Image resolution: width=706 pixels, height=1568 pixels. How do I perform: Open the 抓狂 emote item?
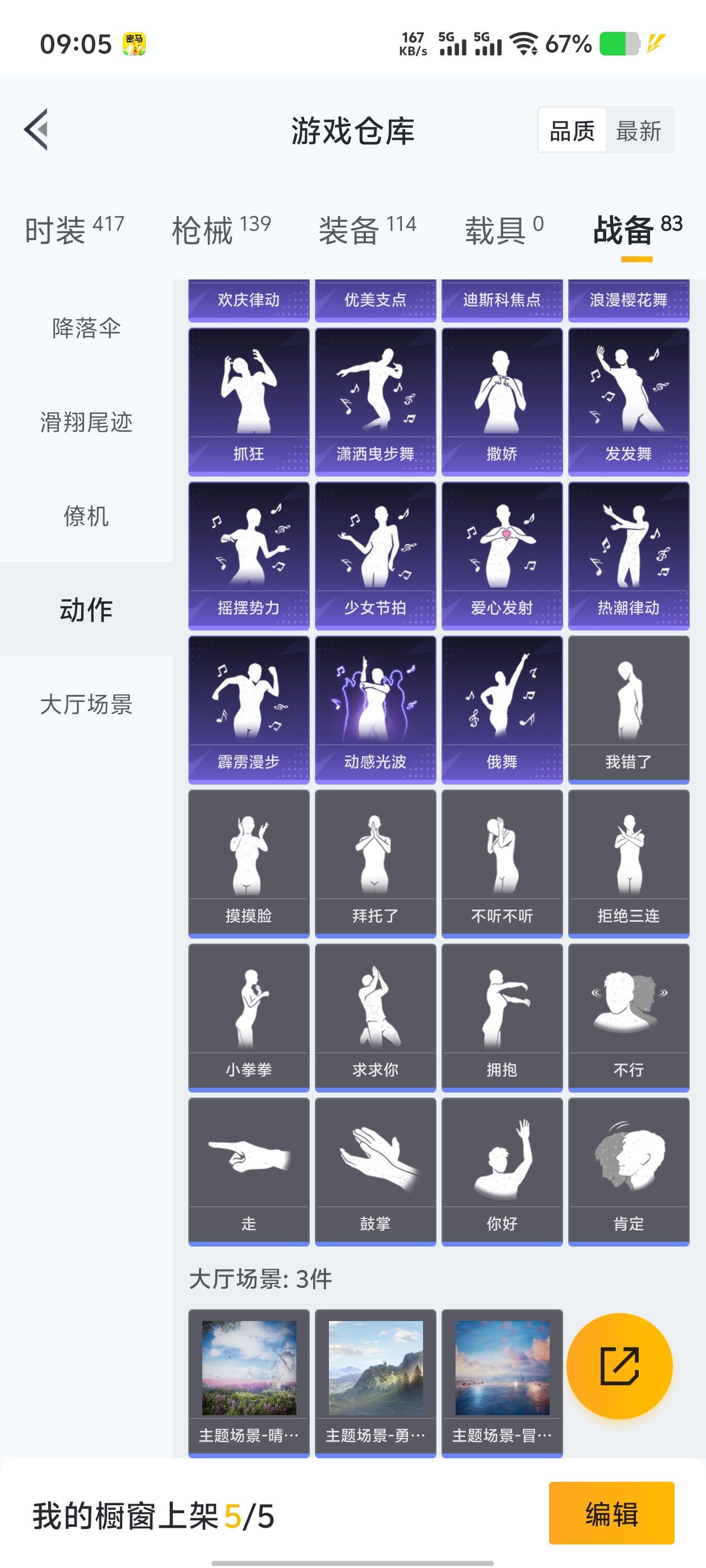[x=249, y=401]
